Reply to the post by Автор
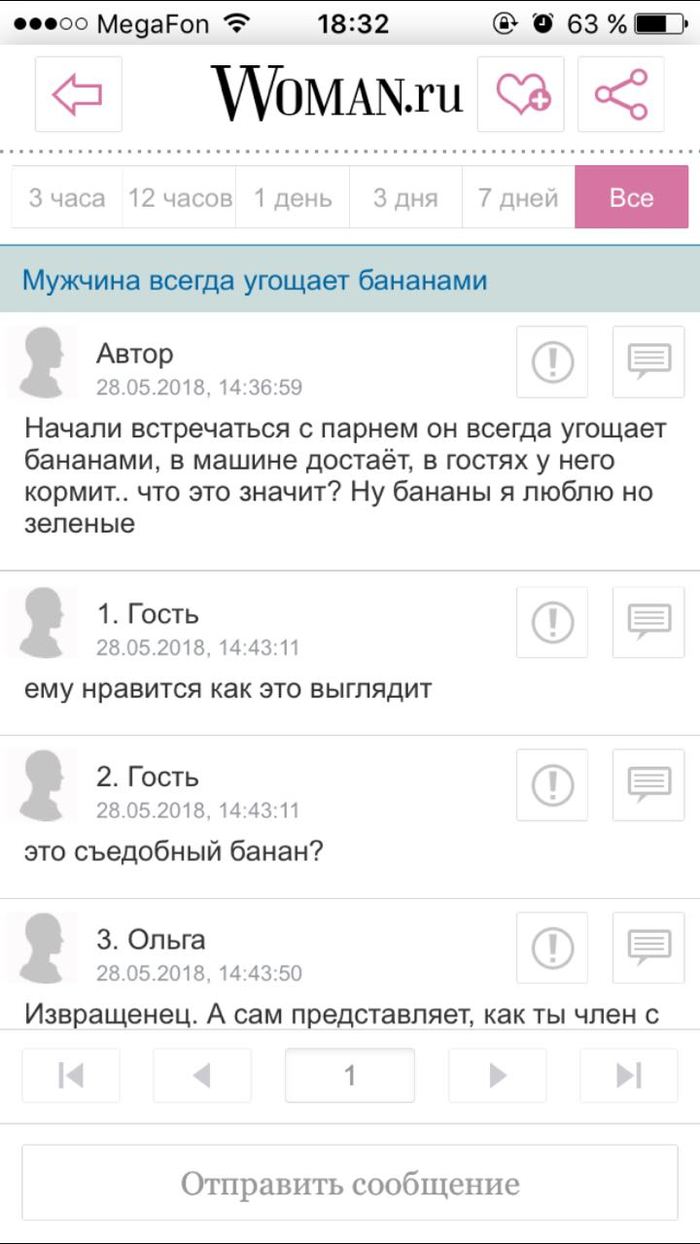Viewport: 700px width, 1244px height. (648, 362)
